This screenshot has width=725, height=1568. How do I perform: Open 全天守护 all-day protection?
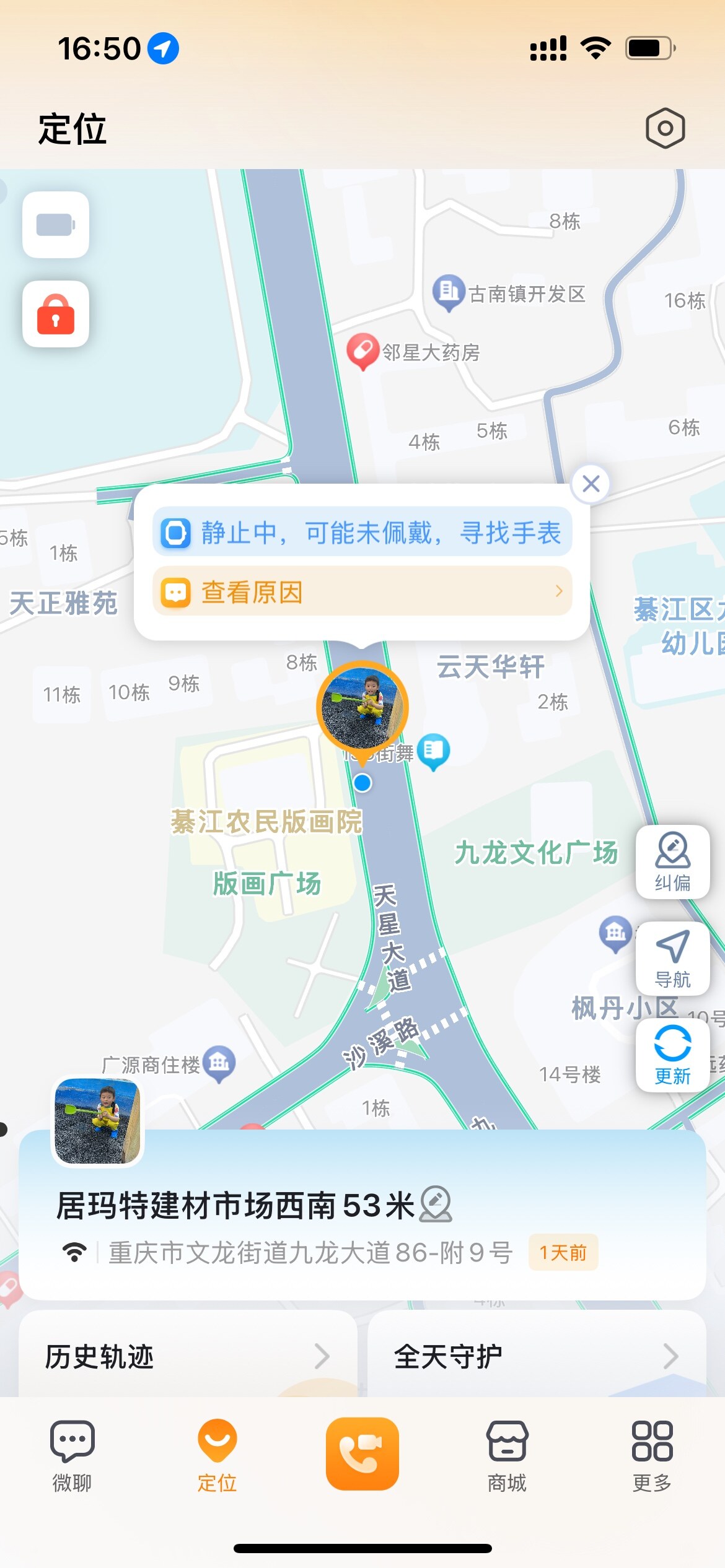click(x=537, y=1356)
